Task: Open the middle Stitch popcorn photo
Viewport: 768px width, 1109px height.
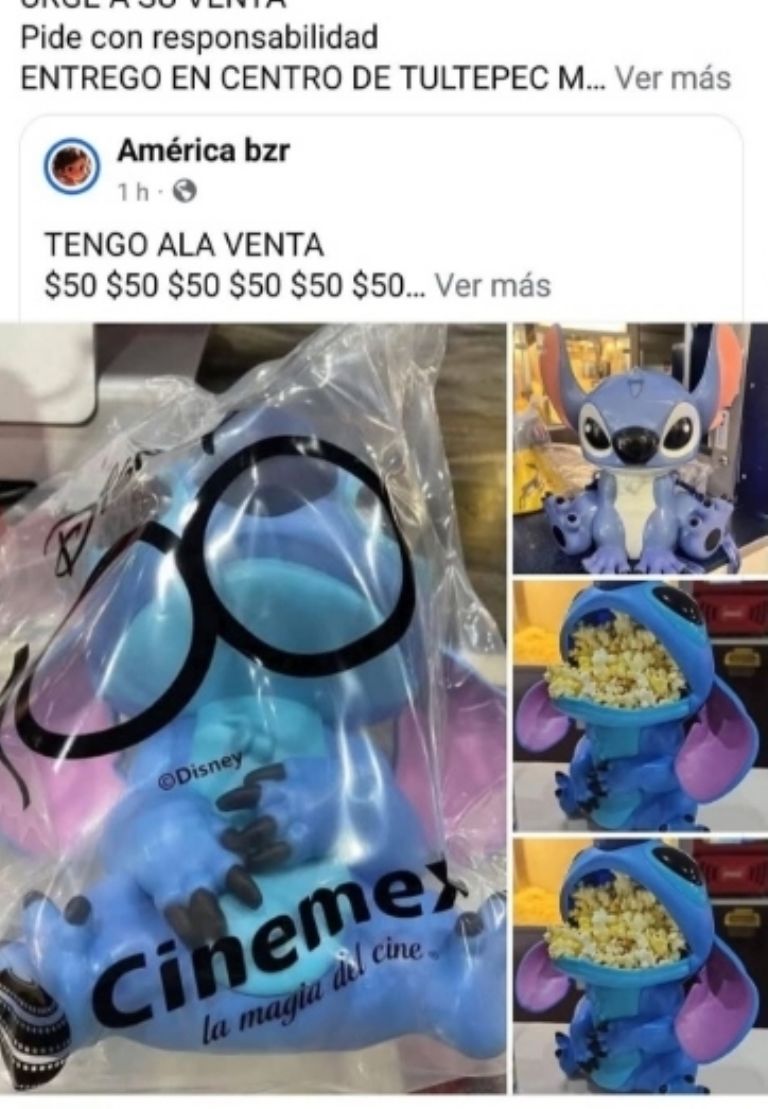Action: point(640,704)
